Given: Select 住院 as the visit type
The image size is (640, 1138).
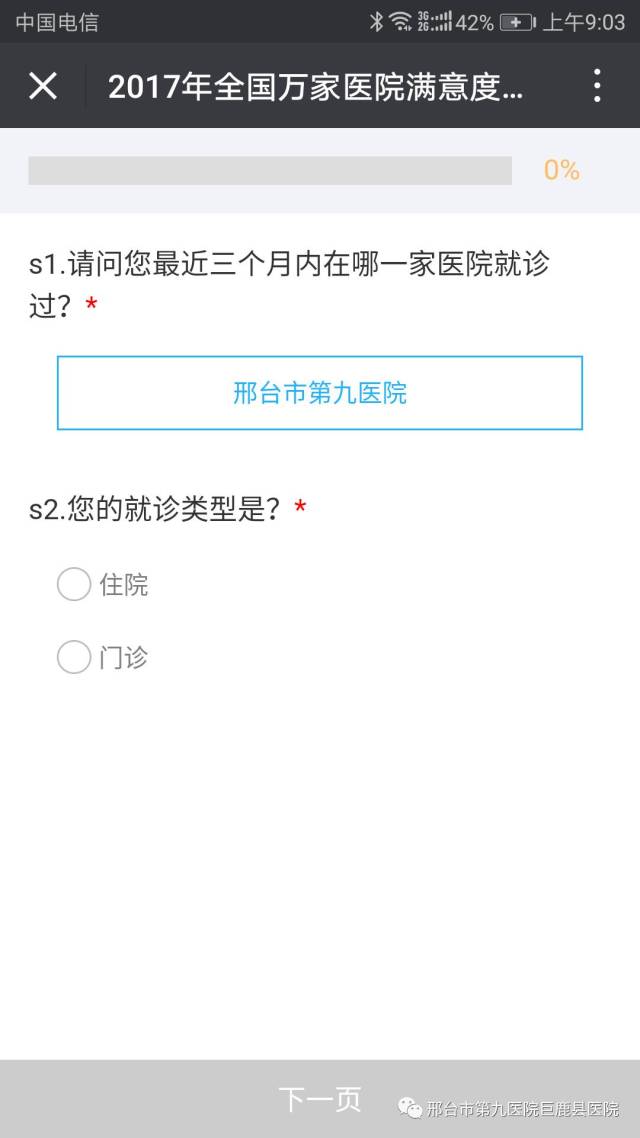Looking at the screenshot, I should tap(75, 584).
